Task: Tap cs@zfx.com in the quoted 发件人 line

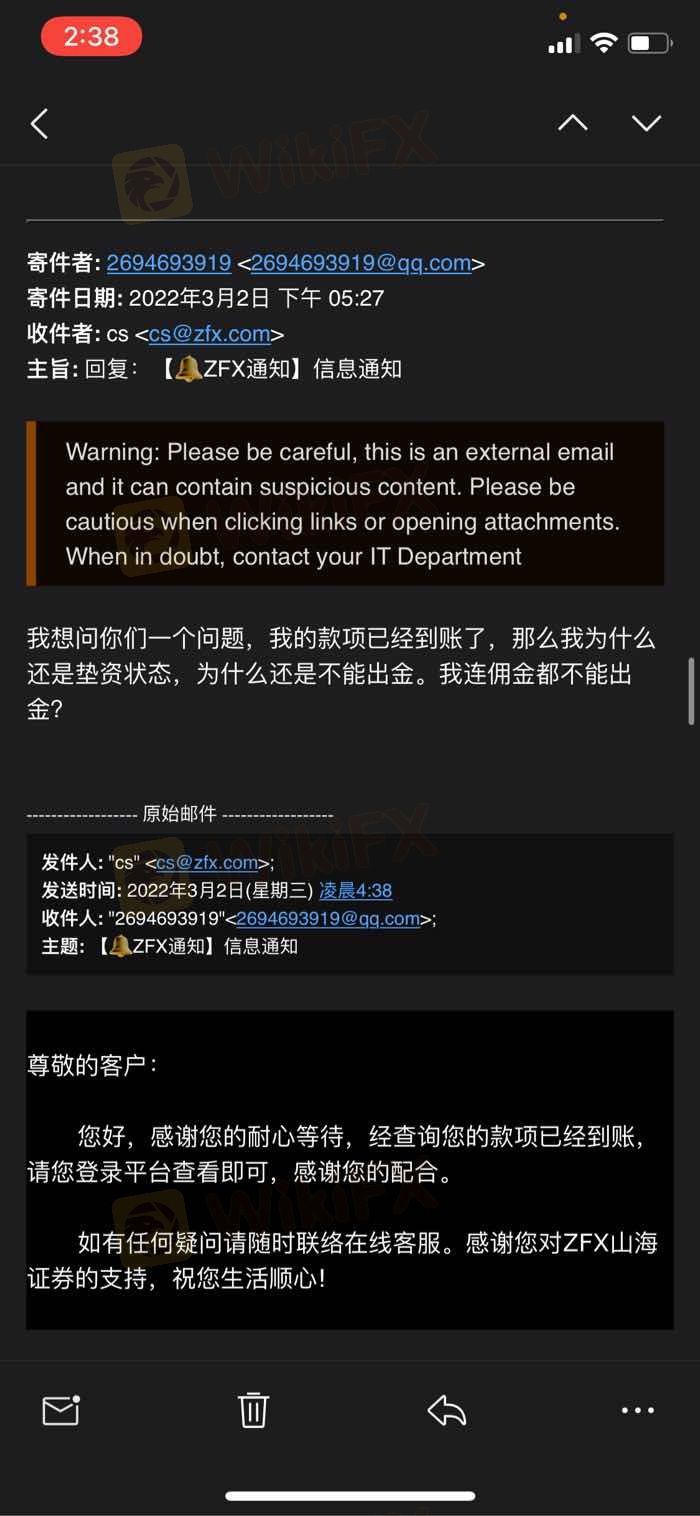Action: [x=207, y=863]
